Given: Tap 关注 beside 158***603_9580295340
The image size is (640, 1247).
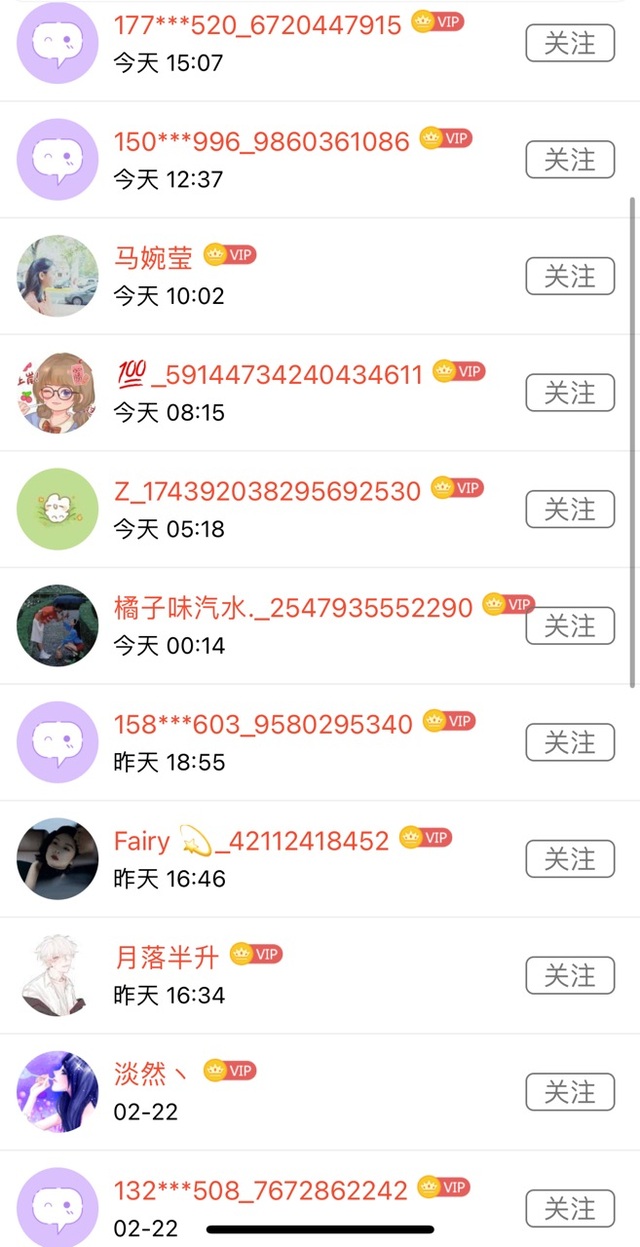Looking at the screenshot, I should (x=570, y=742).
